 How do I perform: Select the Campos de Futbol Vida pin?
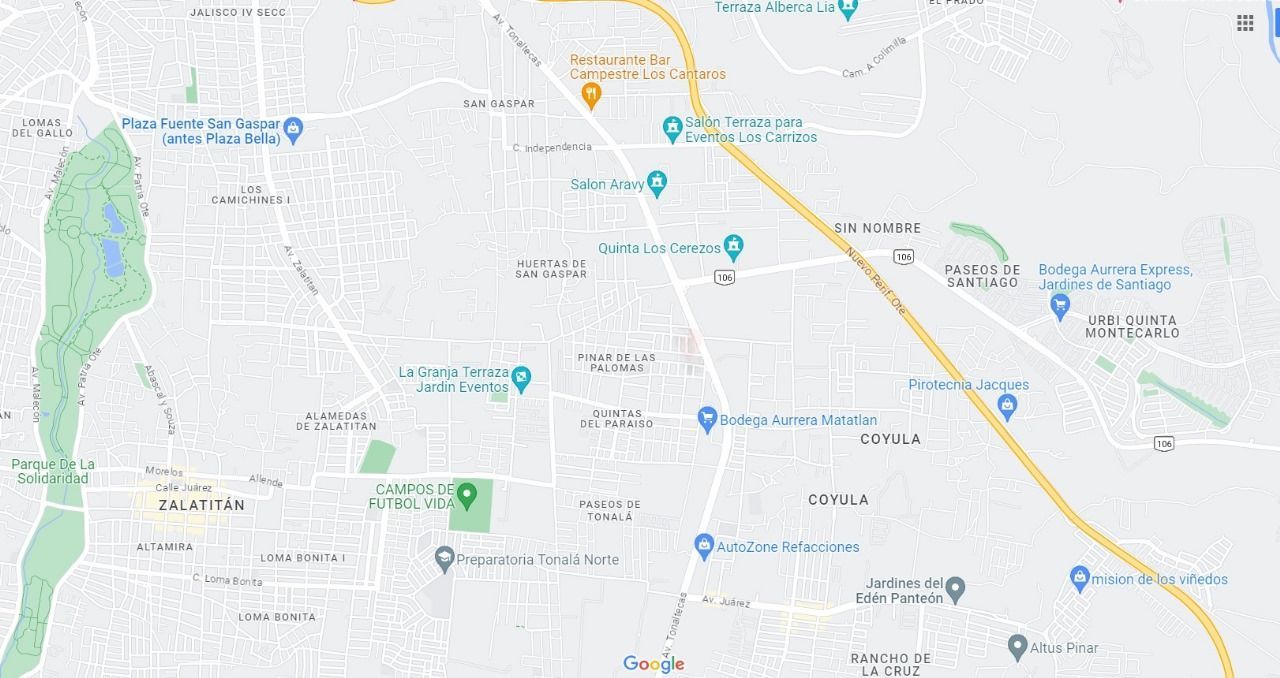click(x=466, y=494)
